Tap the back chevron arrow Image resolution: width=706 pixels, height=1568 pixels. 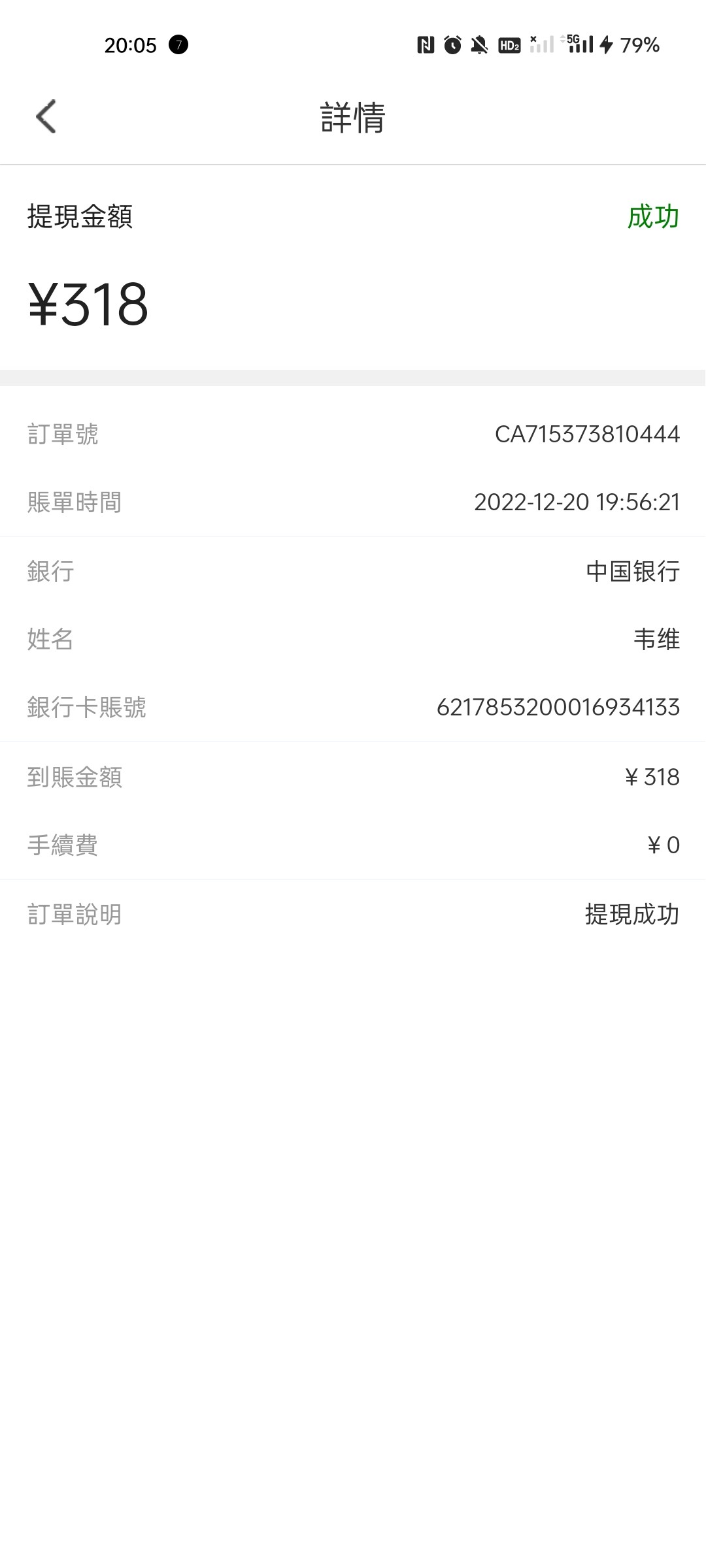[x=46, y=118]
